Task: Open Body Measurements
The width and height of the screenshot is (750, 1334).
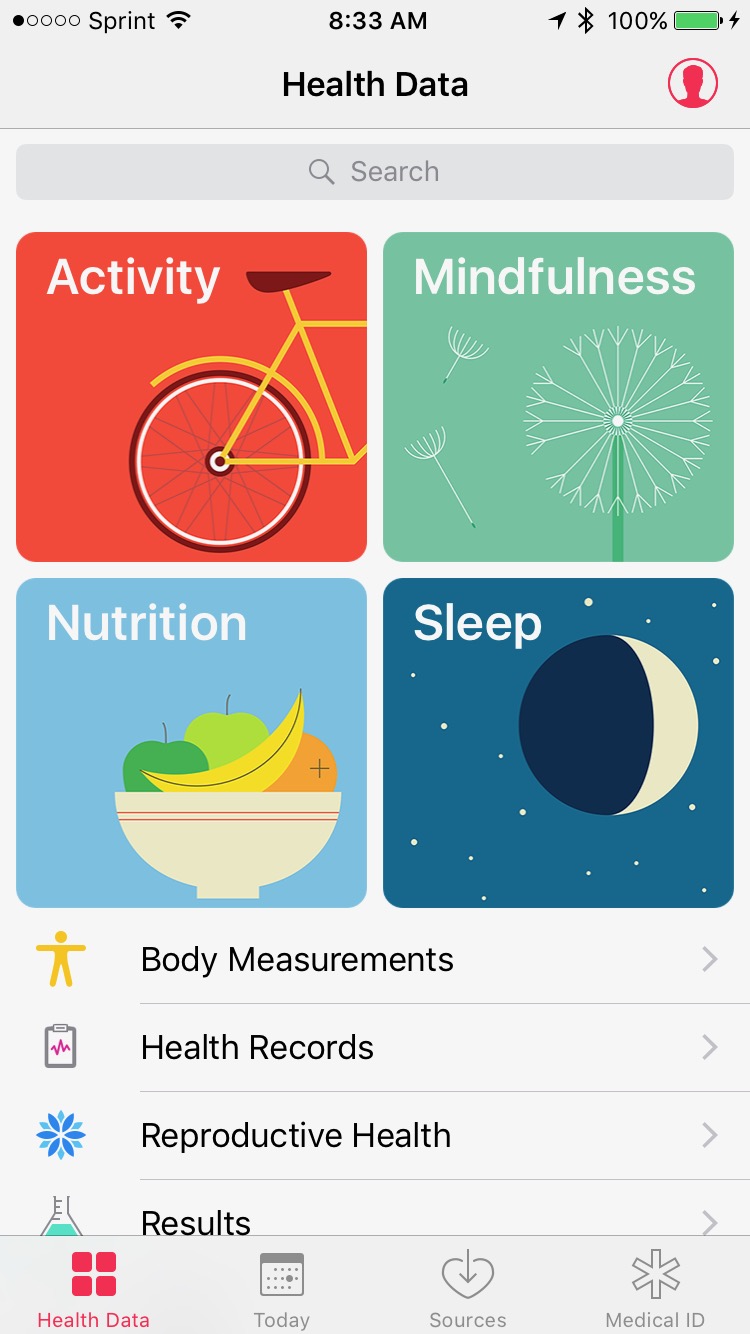Action: pos(375,960)
